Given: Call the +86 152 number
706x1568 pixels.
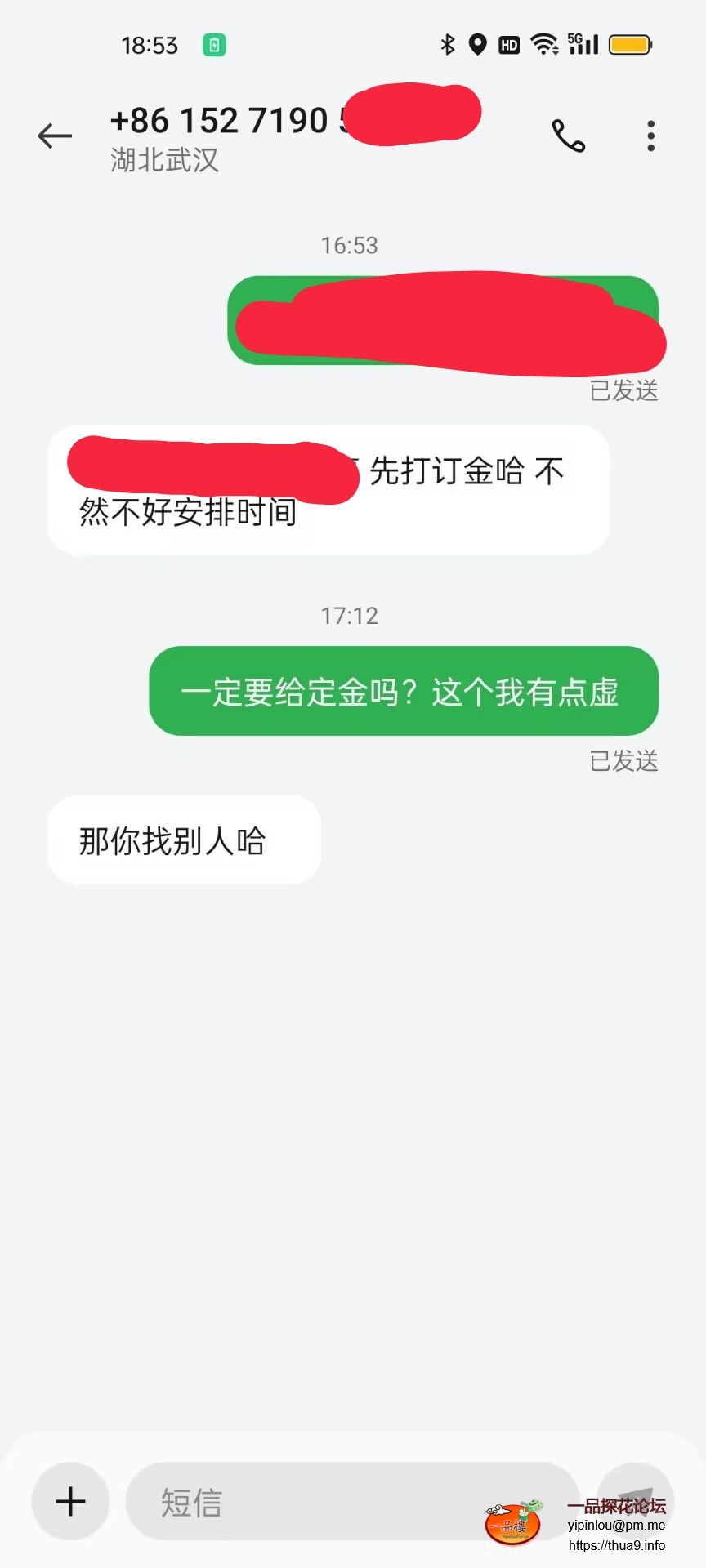Looking at the screenshot, I should click(568, 136).
